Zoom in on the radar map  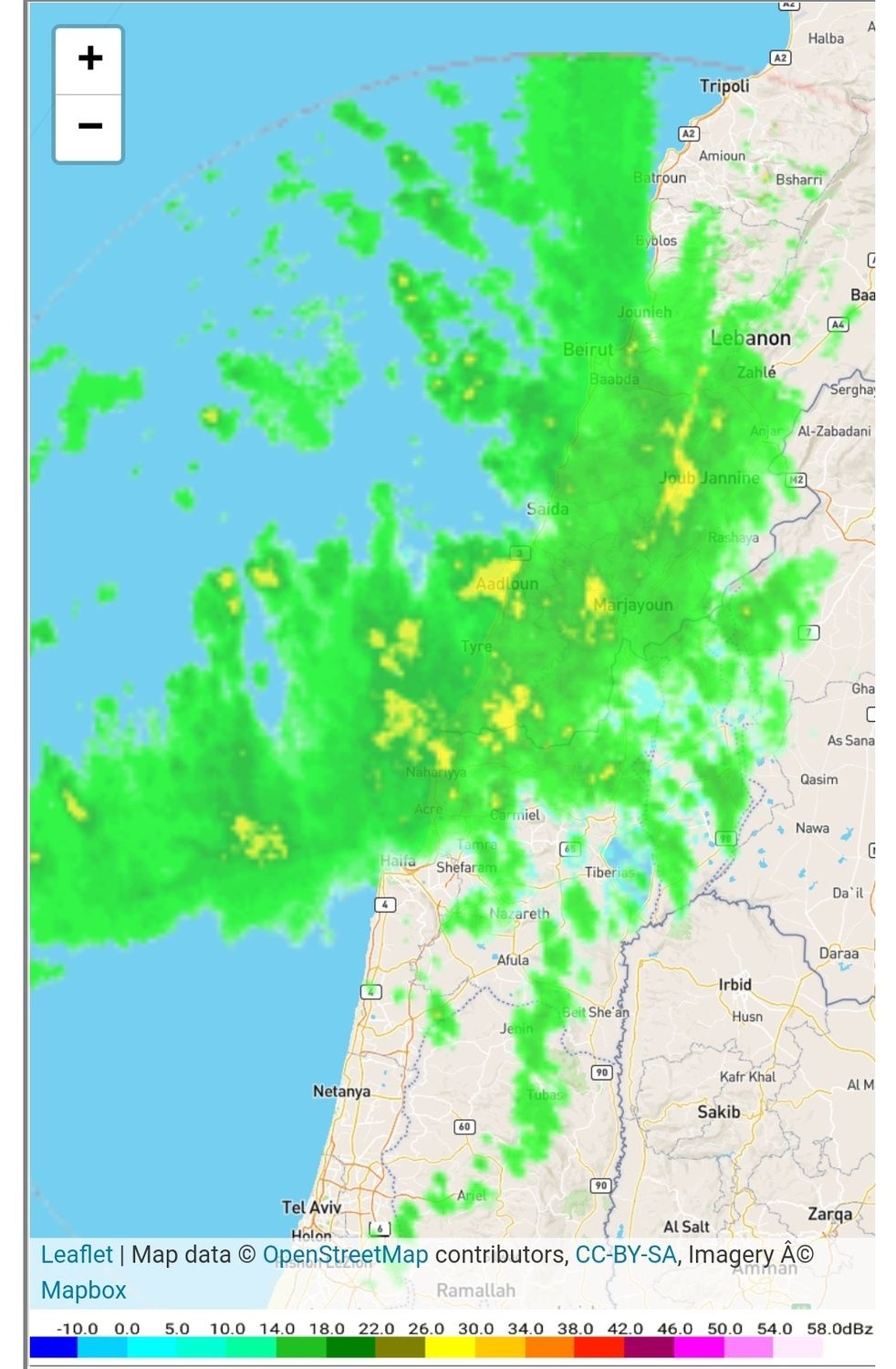[89, 60]
